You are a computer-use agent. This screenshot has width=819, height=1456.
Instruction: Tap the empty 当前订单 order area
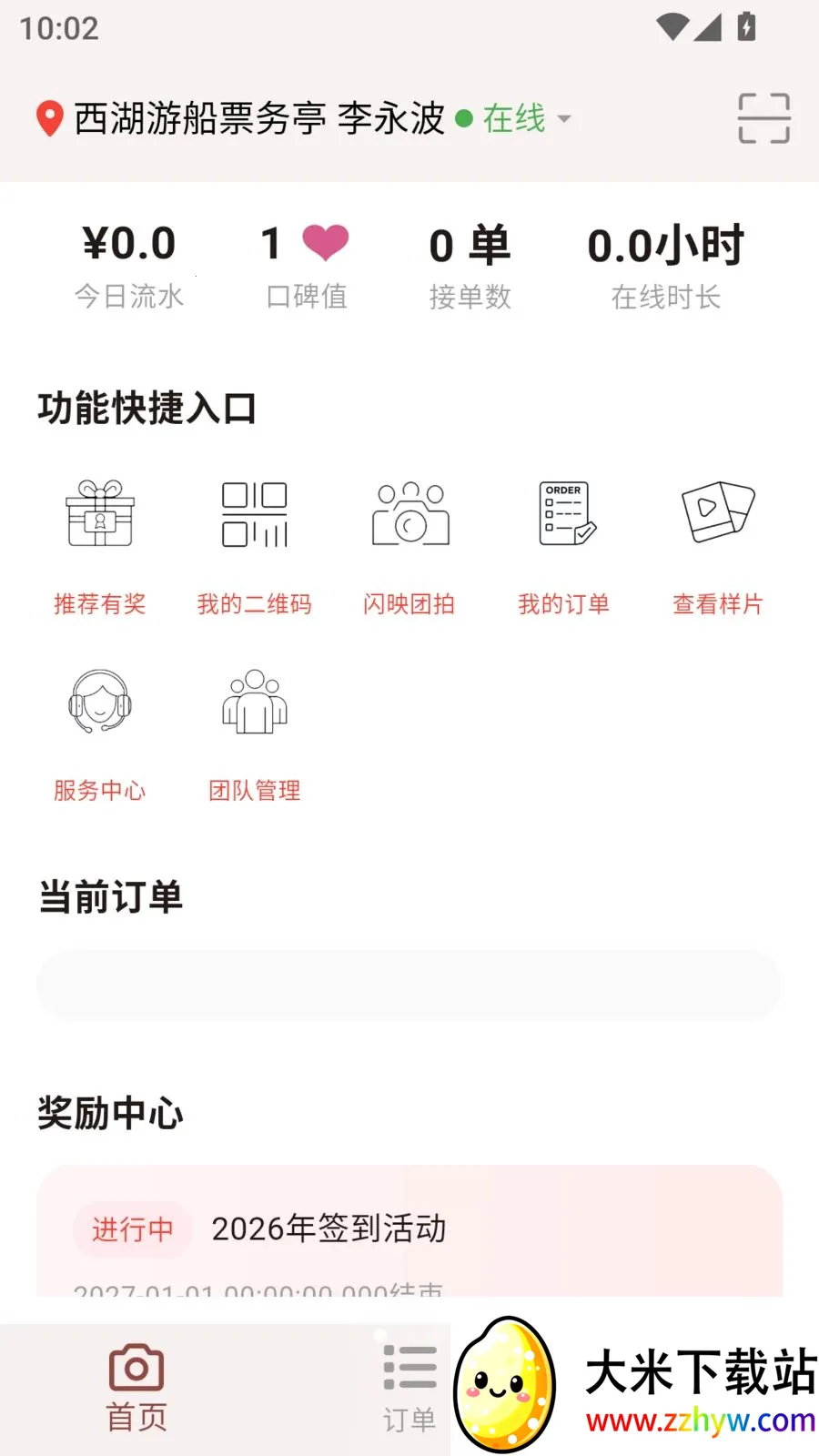[409, 985]
